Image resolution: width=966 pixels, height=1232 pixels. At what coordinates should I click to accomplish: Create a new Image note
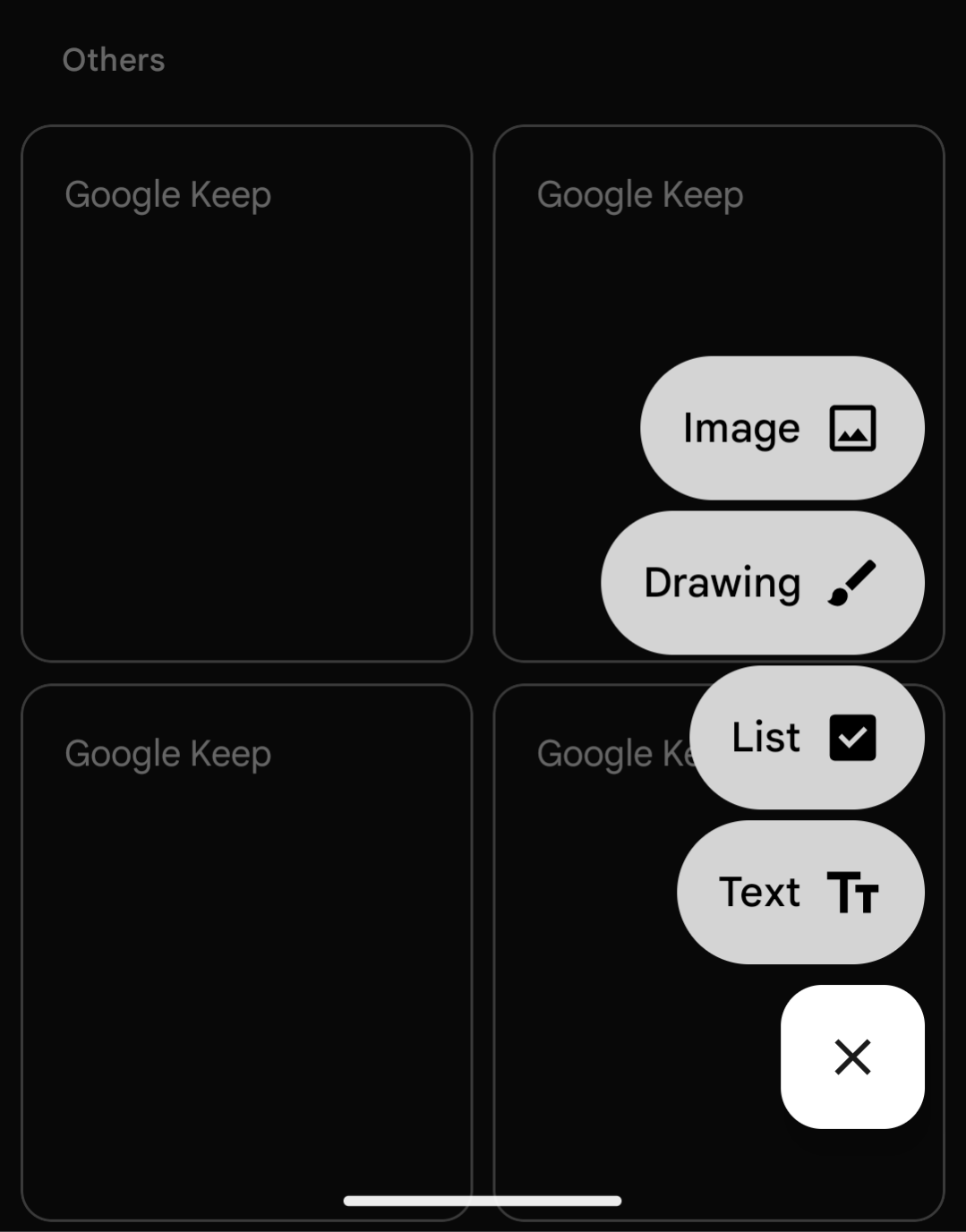click(782, 428)
